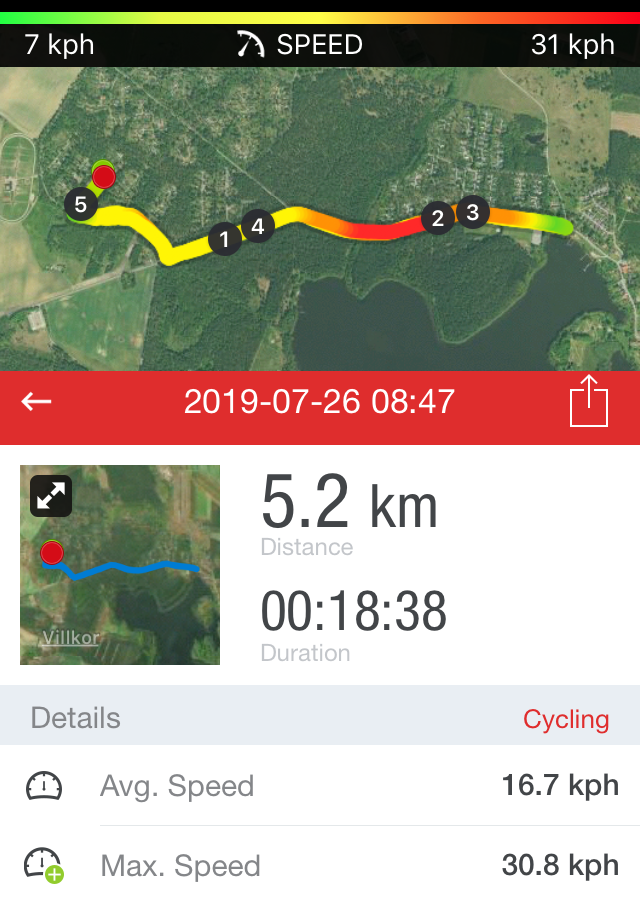640x905 pixels.
Task: Select kilometer marker 1 on the route
Action: tap(225, 239)
